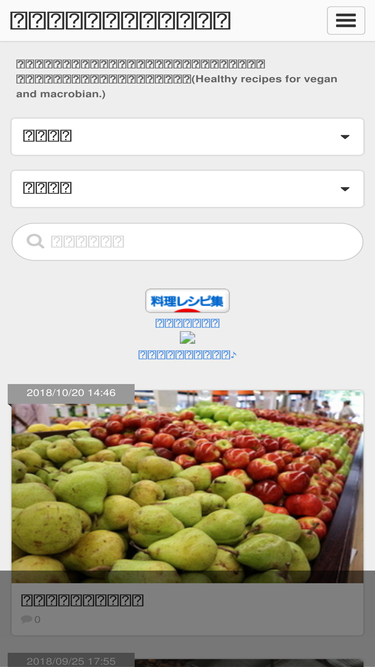
Task: Open the post dated 2018/09/25 17:55
Action: tap(71, 661)
